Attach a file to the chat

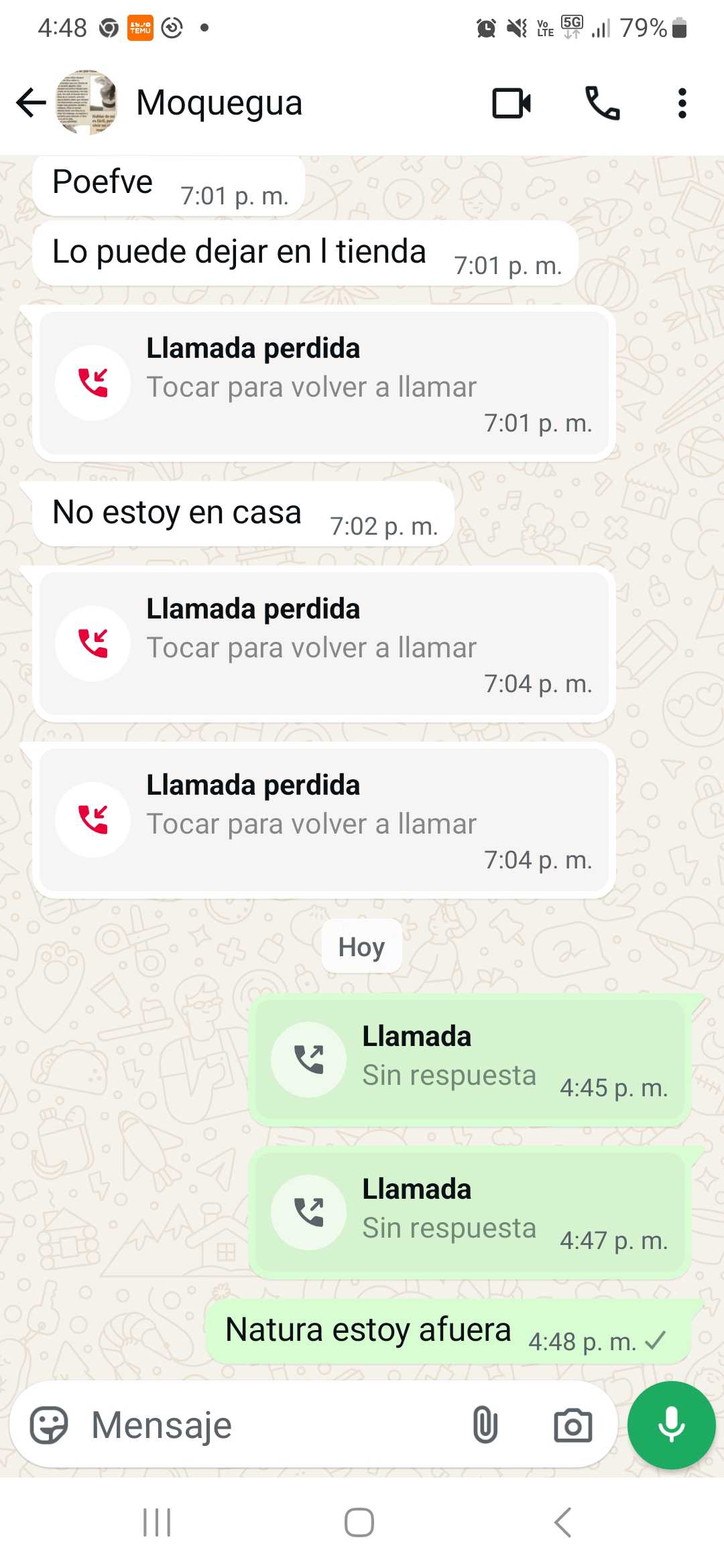[x=485, y=1425]
